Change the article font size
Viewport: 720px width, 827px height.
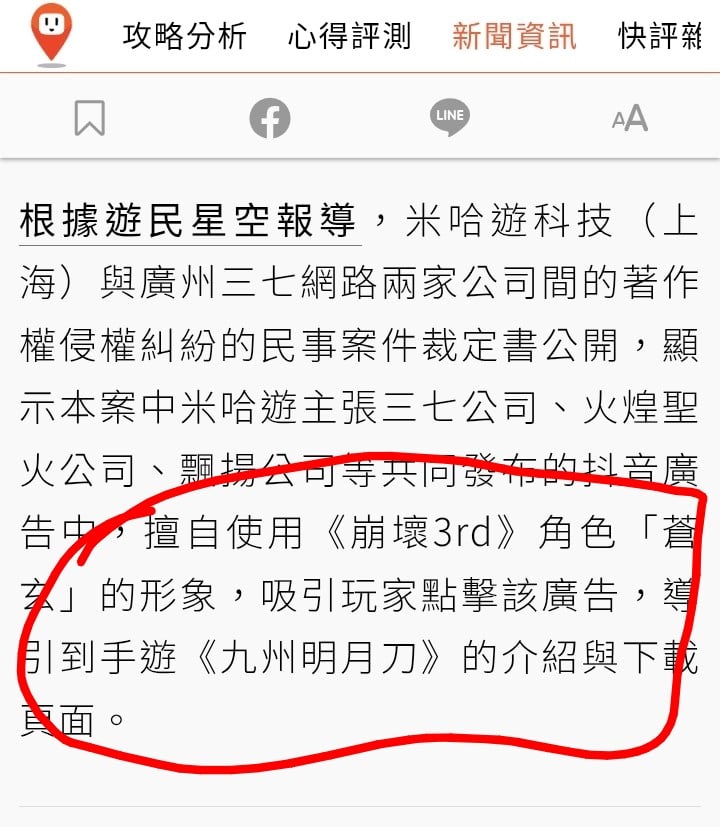(630, 119)
